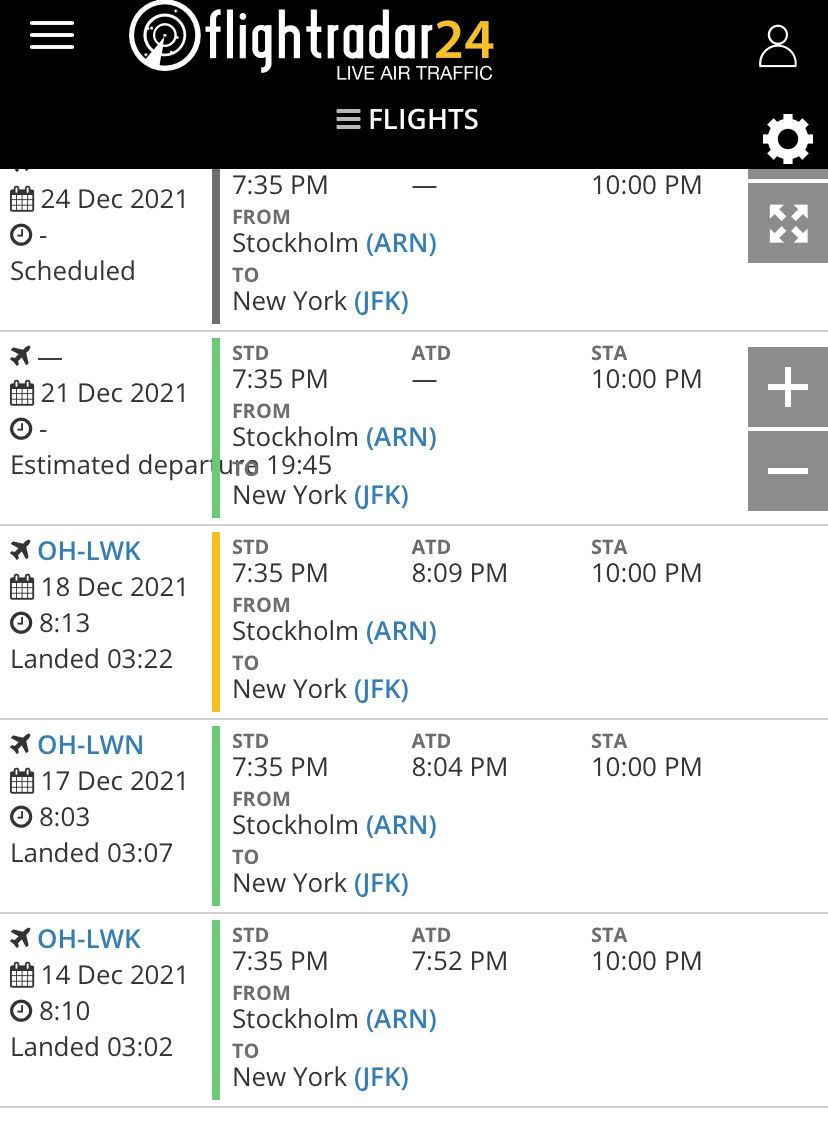Image resolution: width=828 pixels, height=1123 pixels.
Task: Open aircraft OH-LWN details
Action: coord(90,745)
